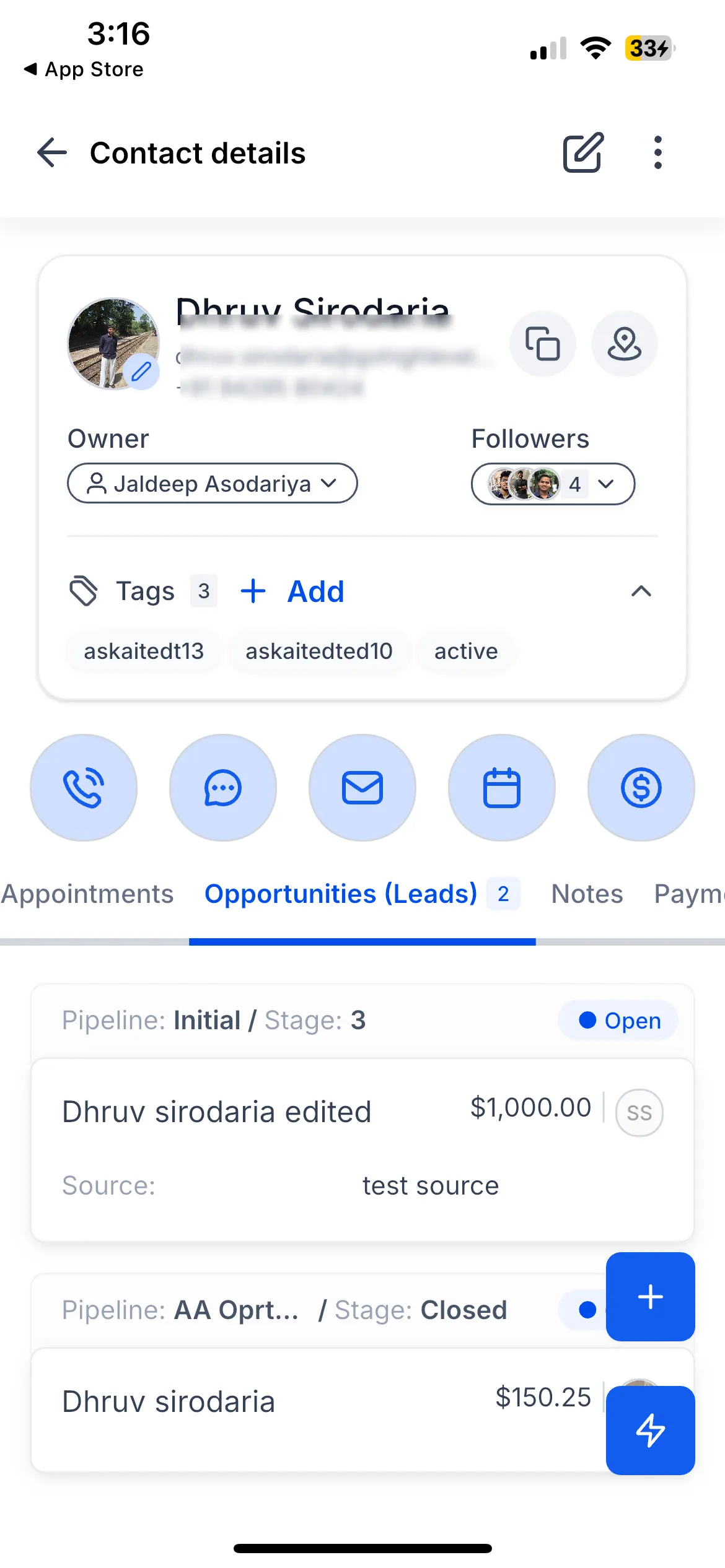This screenshot has height=1568, width=725.
Task: Copy the contact's info
Action: tap(543, 344)
